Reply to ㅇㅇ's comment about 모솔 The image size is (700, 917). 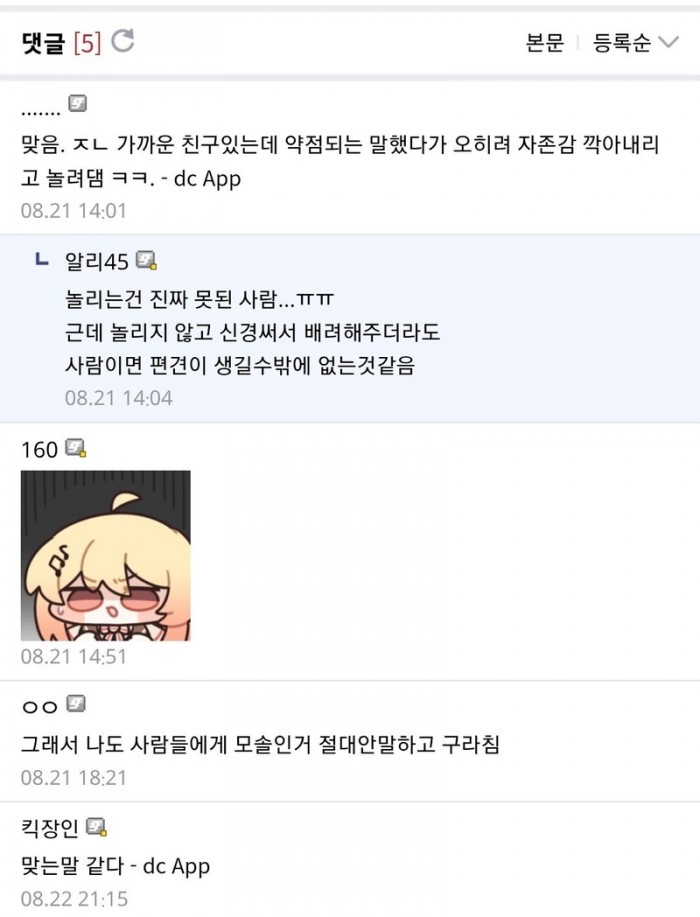pyautogui.click(x=260, y=745)
